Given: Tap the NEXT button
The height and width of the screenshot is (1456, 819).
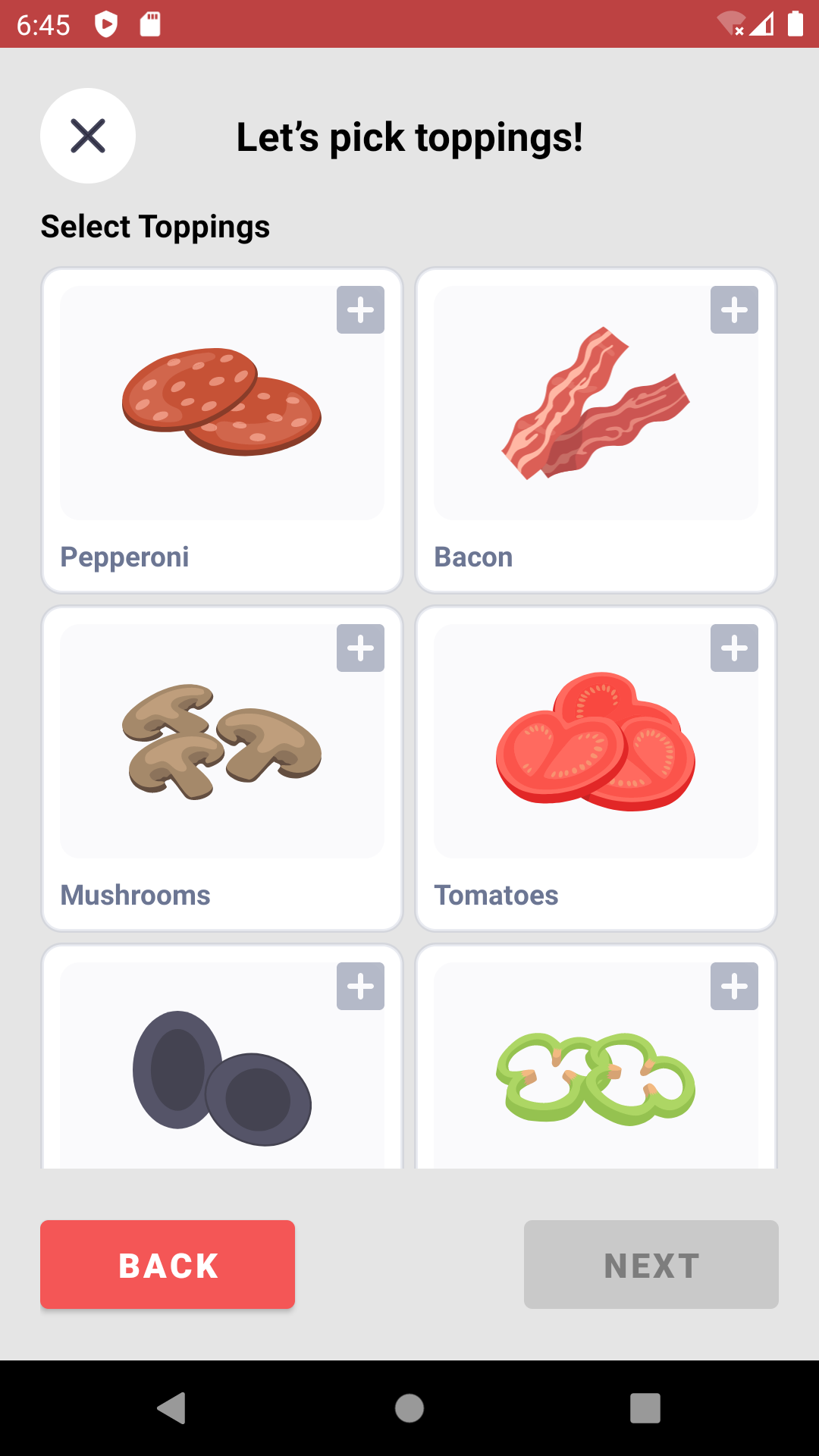Looking at the screenshot, I should [x=651, y=1264].
